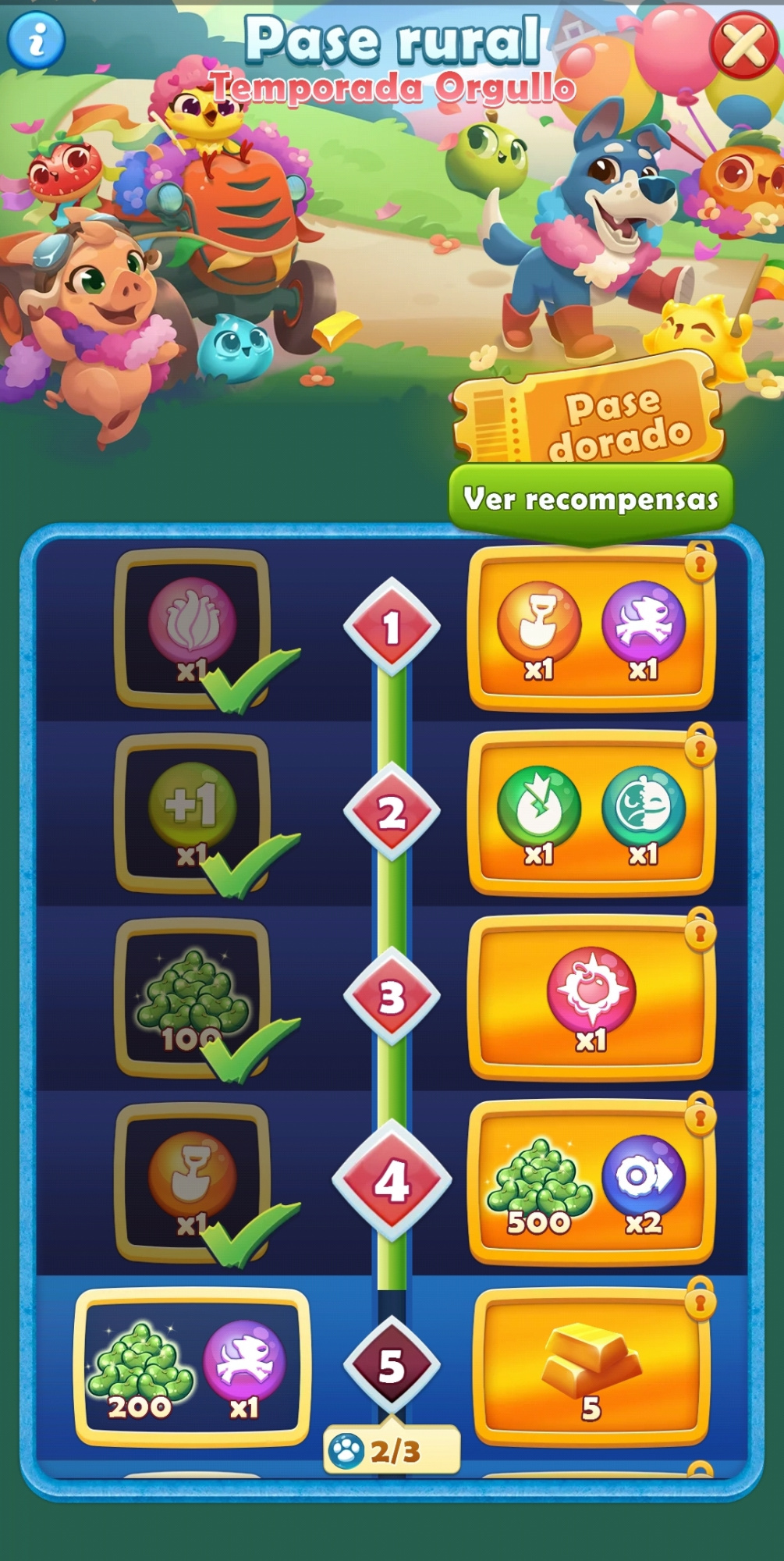The width and height of the screenshot is (784, 1561).
Task: Tap the claimed level 1 reward
Action: point(192,629)
